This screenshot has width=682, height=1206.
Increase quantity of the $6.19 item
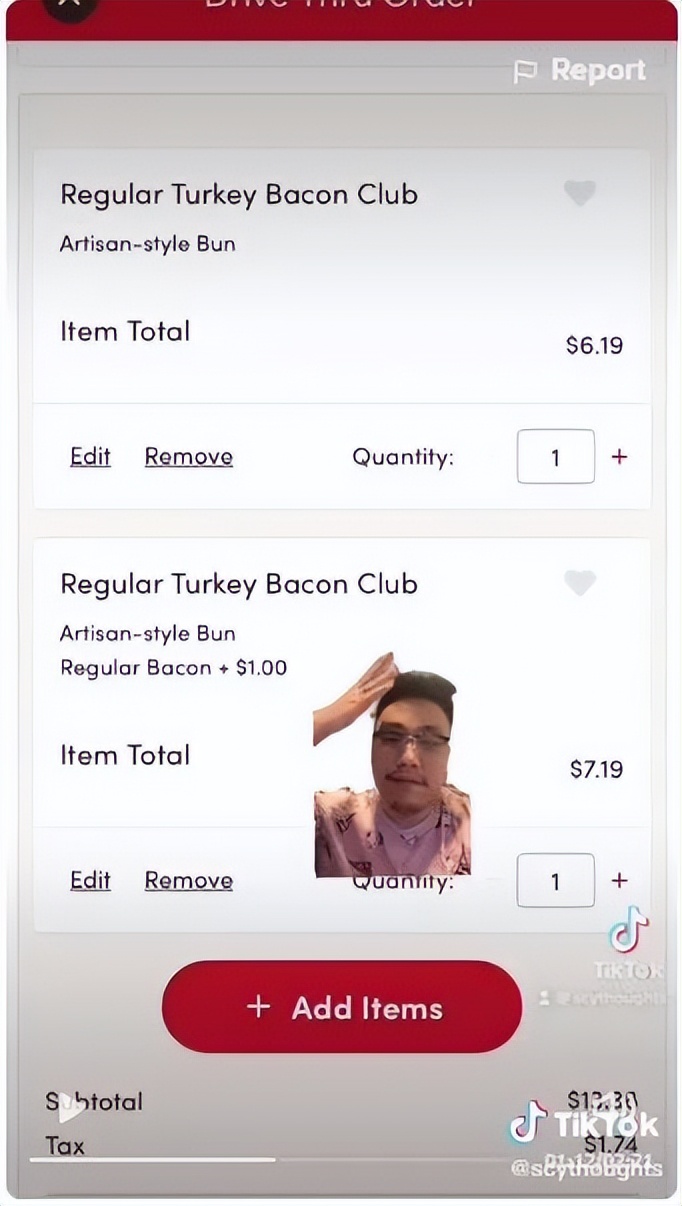[619, 457]
